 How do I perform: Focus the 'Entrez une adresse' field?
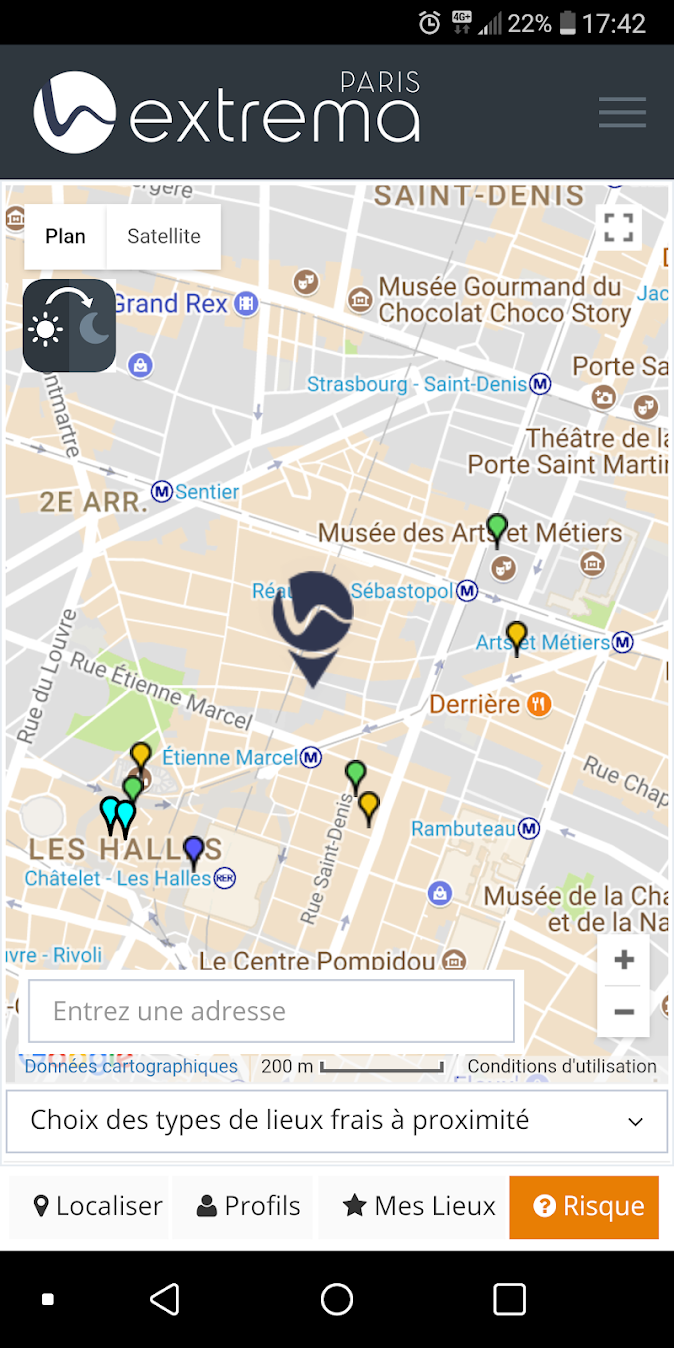(271, 1011)
